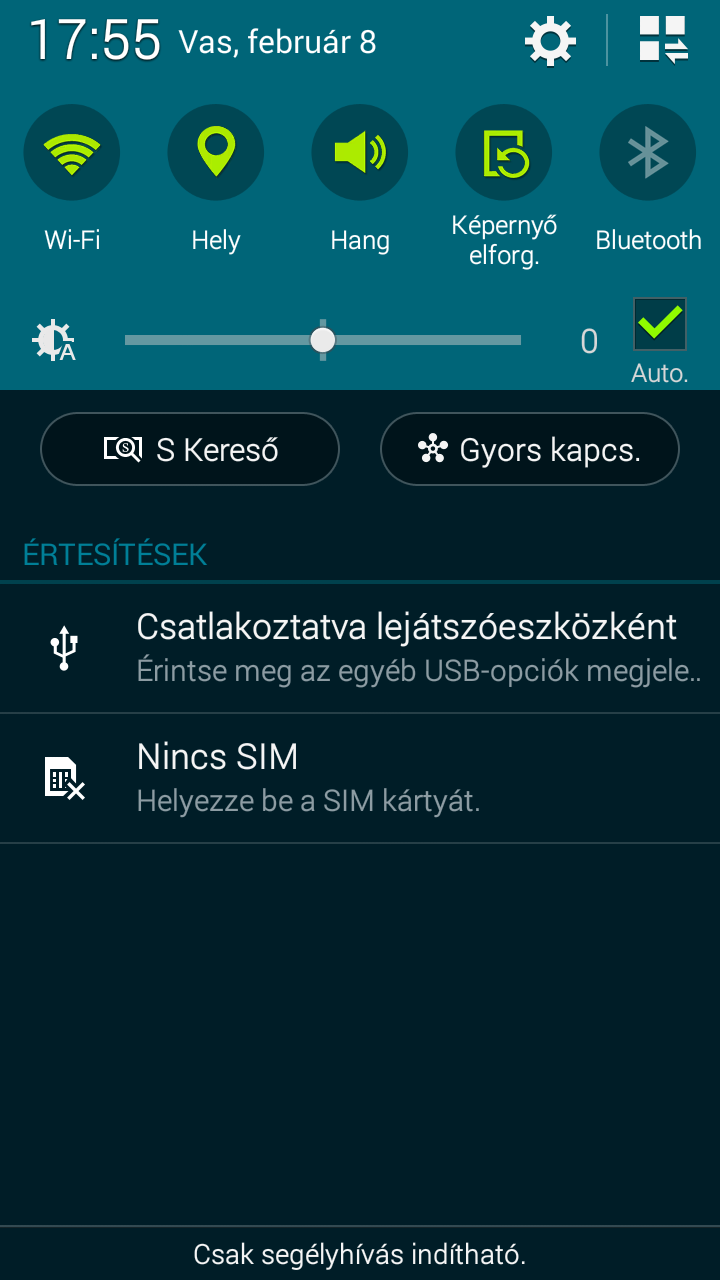Toggle the Hang sound mode
The width and height of the screenshot is (720, 1280).
click(360, 153)
